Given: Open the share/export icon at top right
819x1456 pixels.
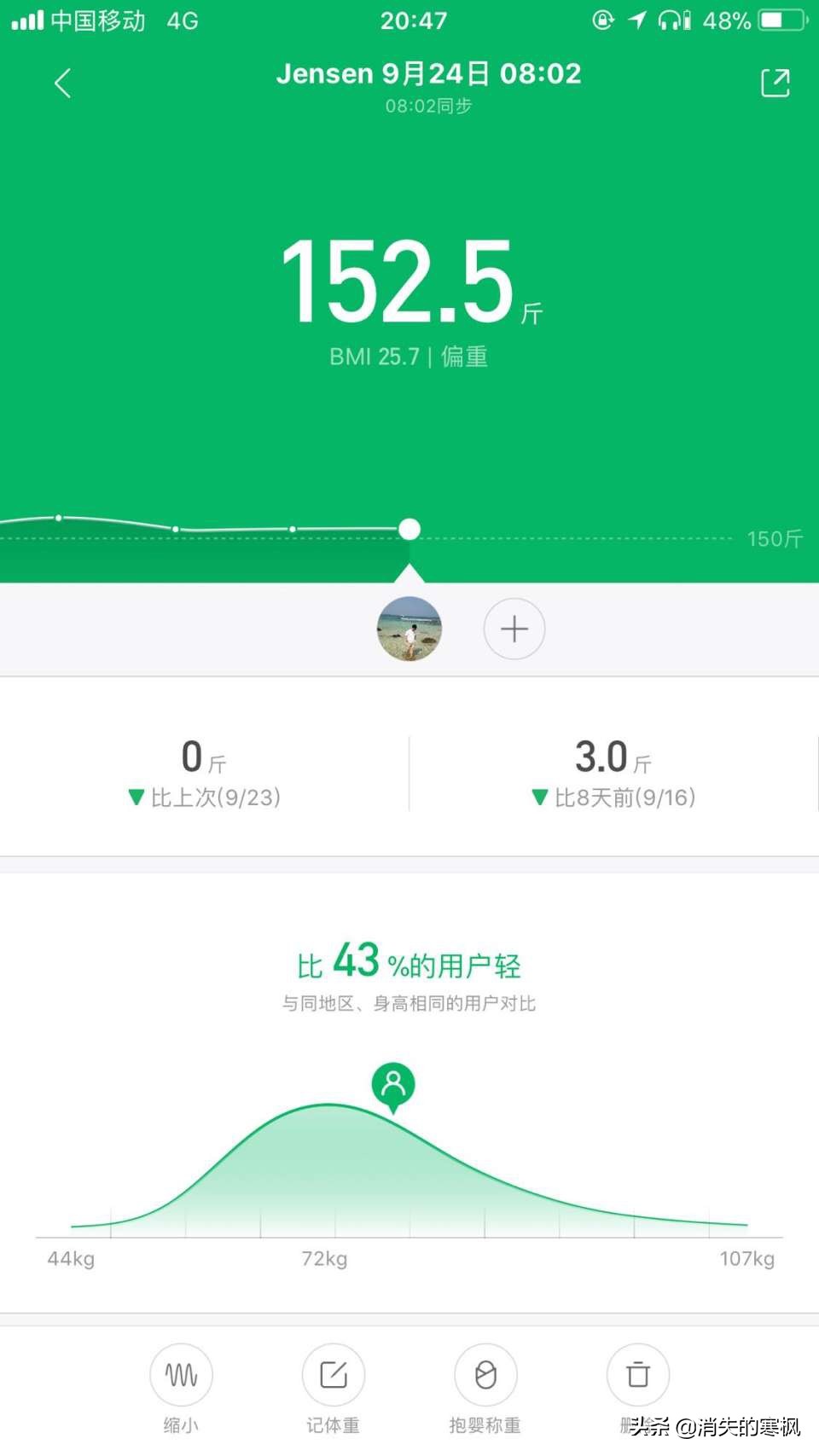Looking at the screenshot, I should click(x=775, y=83).
